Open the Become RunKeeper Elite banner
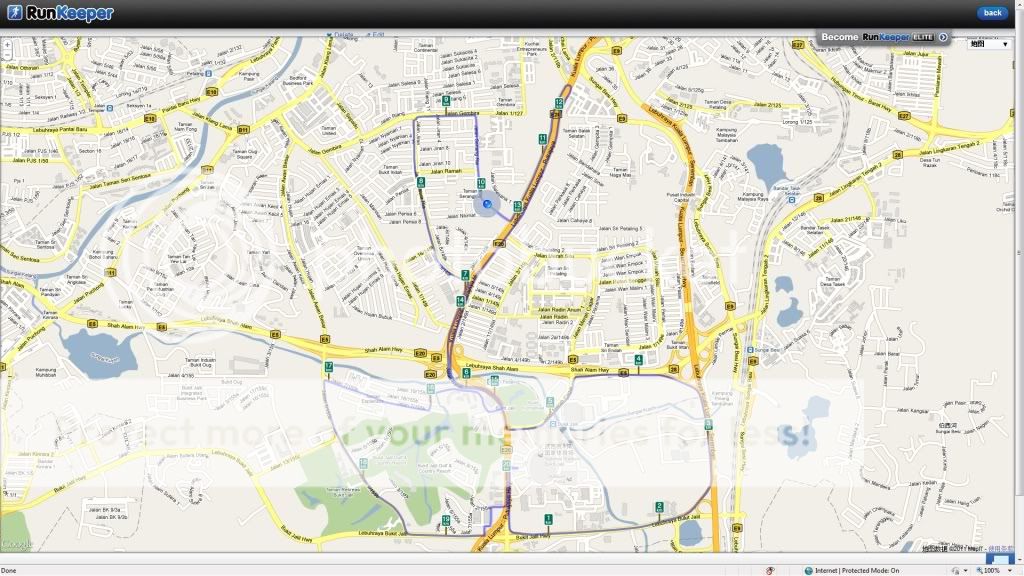Viewport: 1024px width, 576px height. (x=881, y=37)
